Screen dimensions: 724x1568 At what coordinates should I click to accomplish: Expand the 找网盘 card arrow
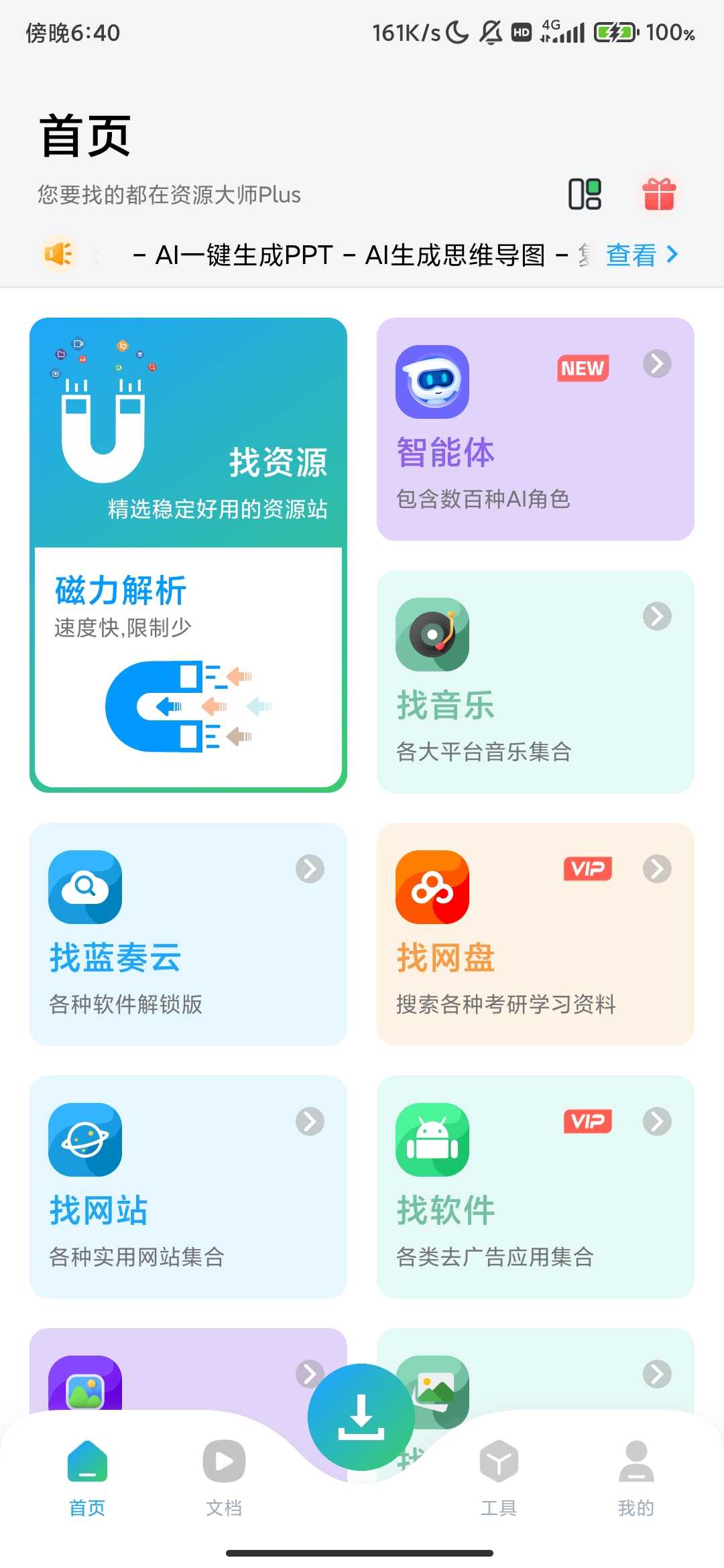click(656, 869)
